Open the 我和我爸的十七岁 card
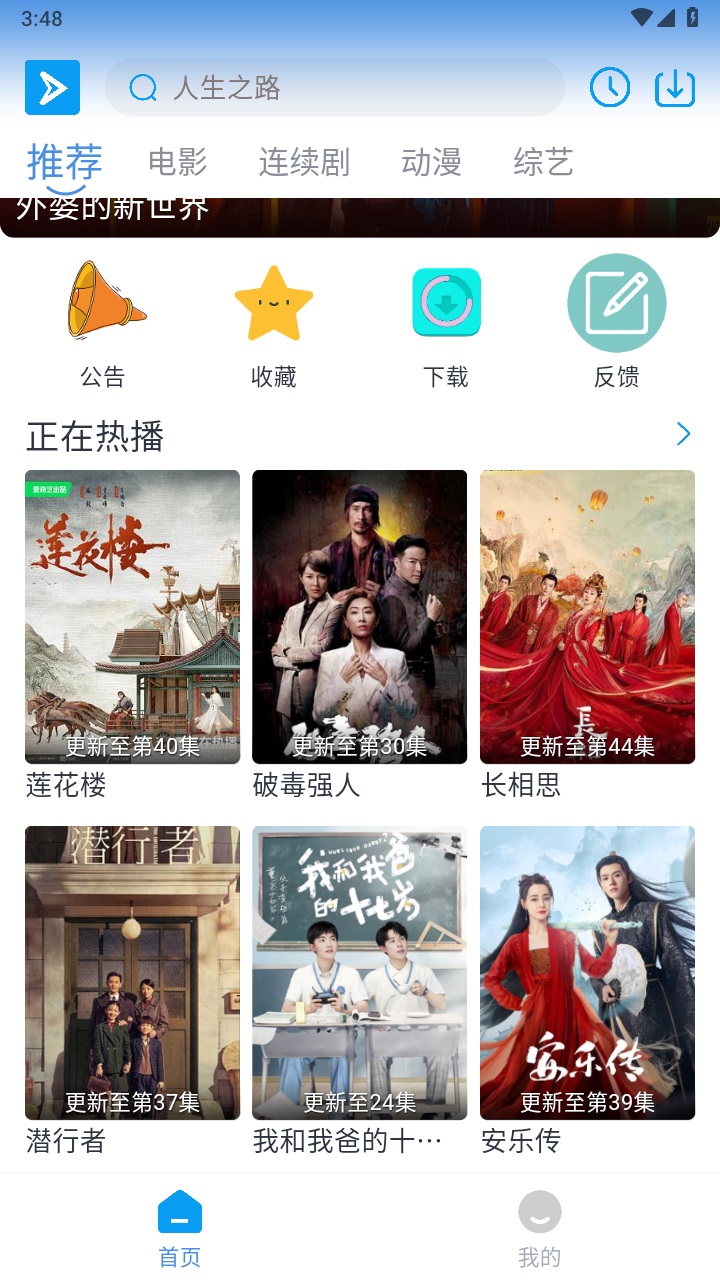The image size is (720, 1280). [x=359, y=973]
